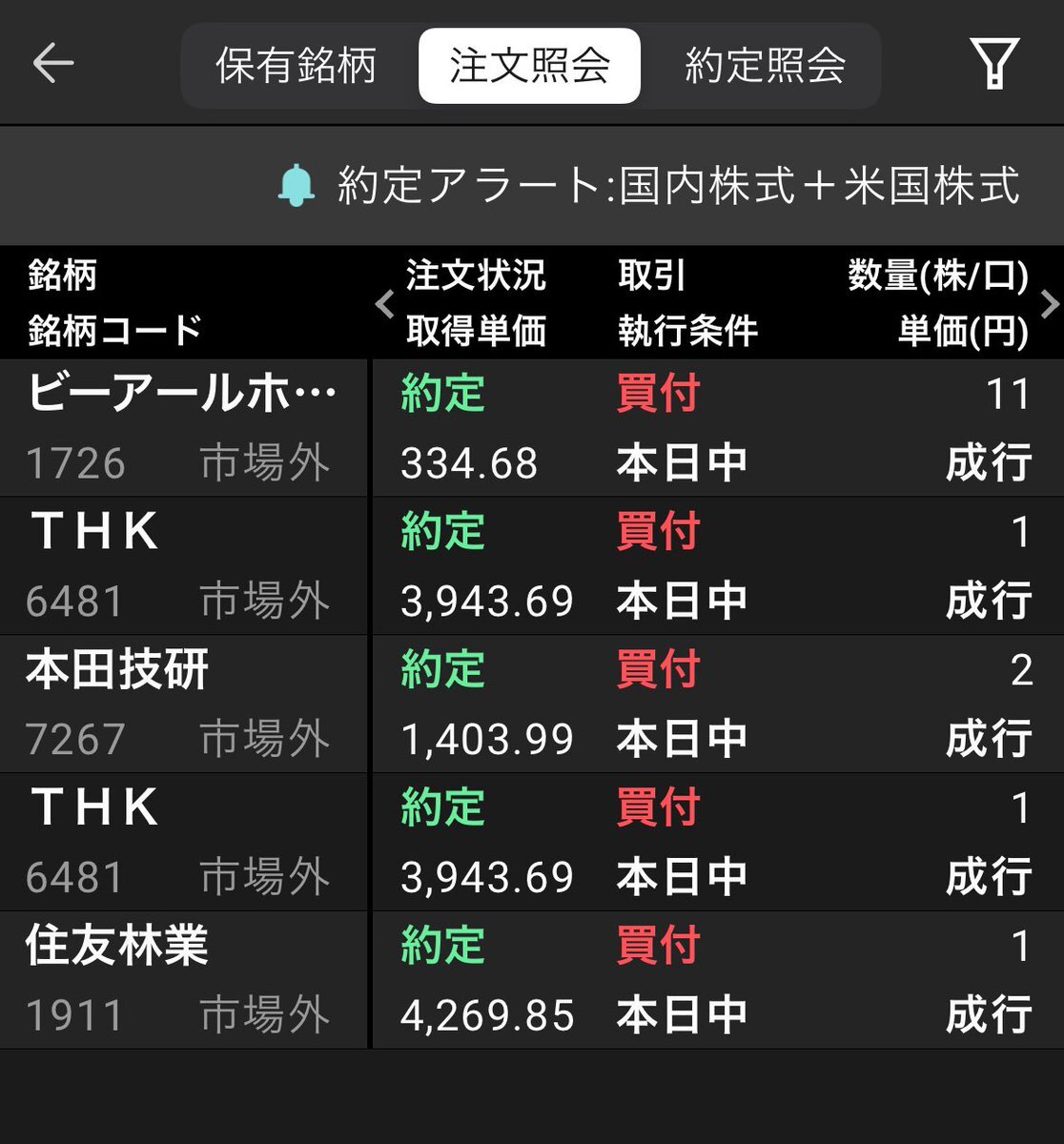Screen dimensions: 1064x1144
Task: Open the ビーアールホールディングス order details
Action: (x=191, y=427)
